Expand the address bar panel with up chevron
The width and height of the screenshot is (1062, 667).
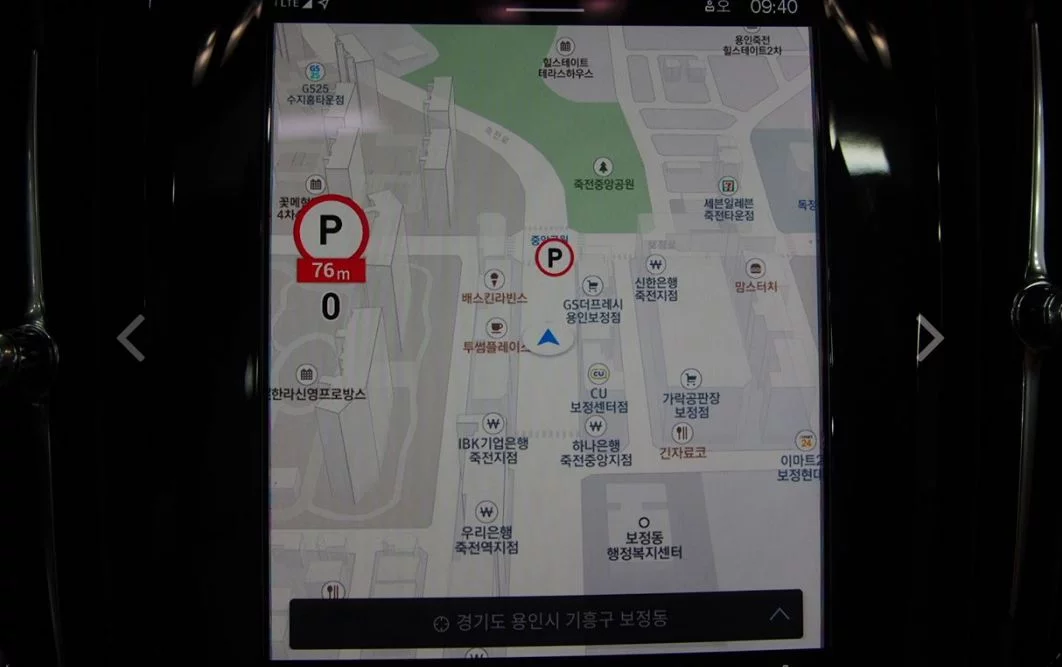[x=780, y=615]
